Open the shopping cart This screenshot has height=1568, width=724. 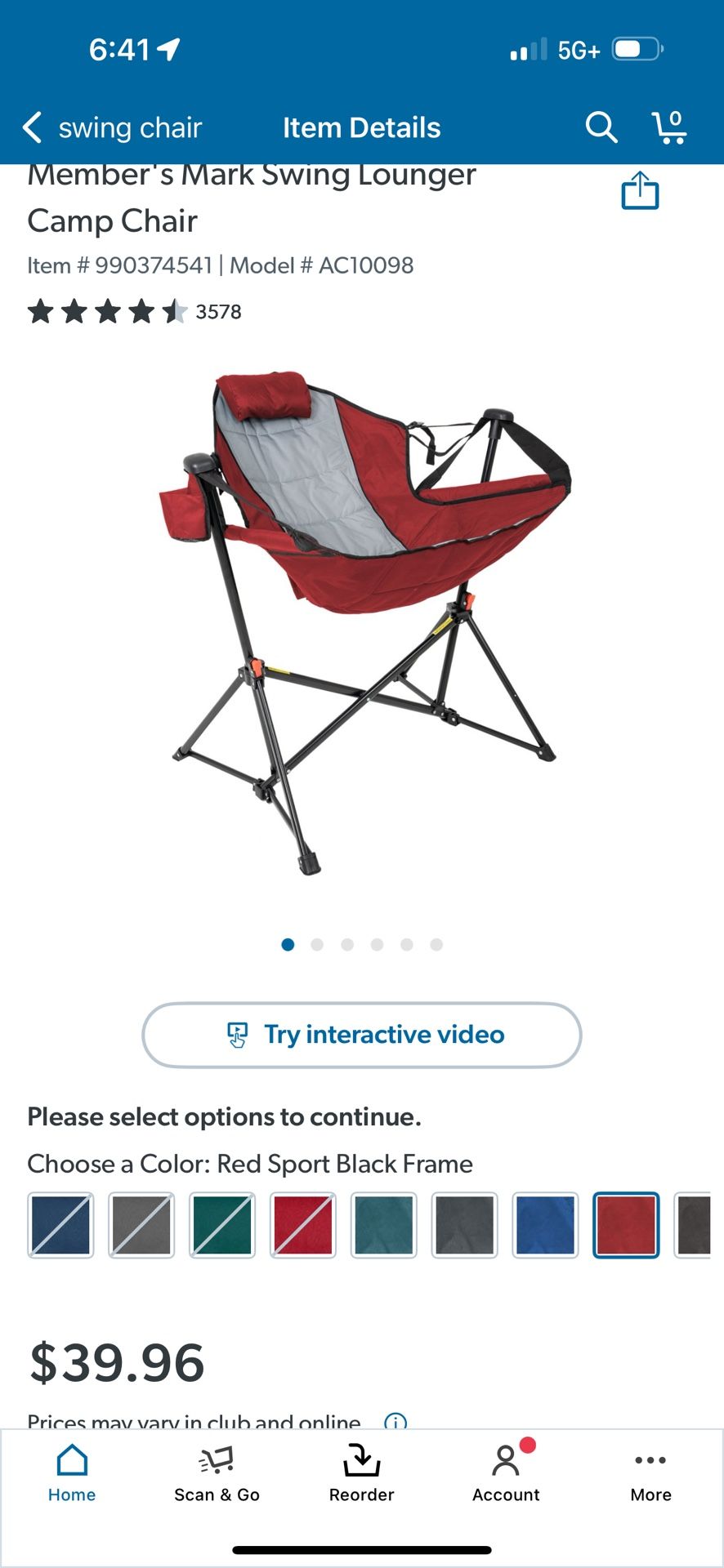coord(669,127)
